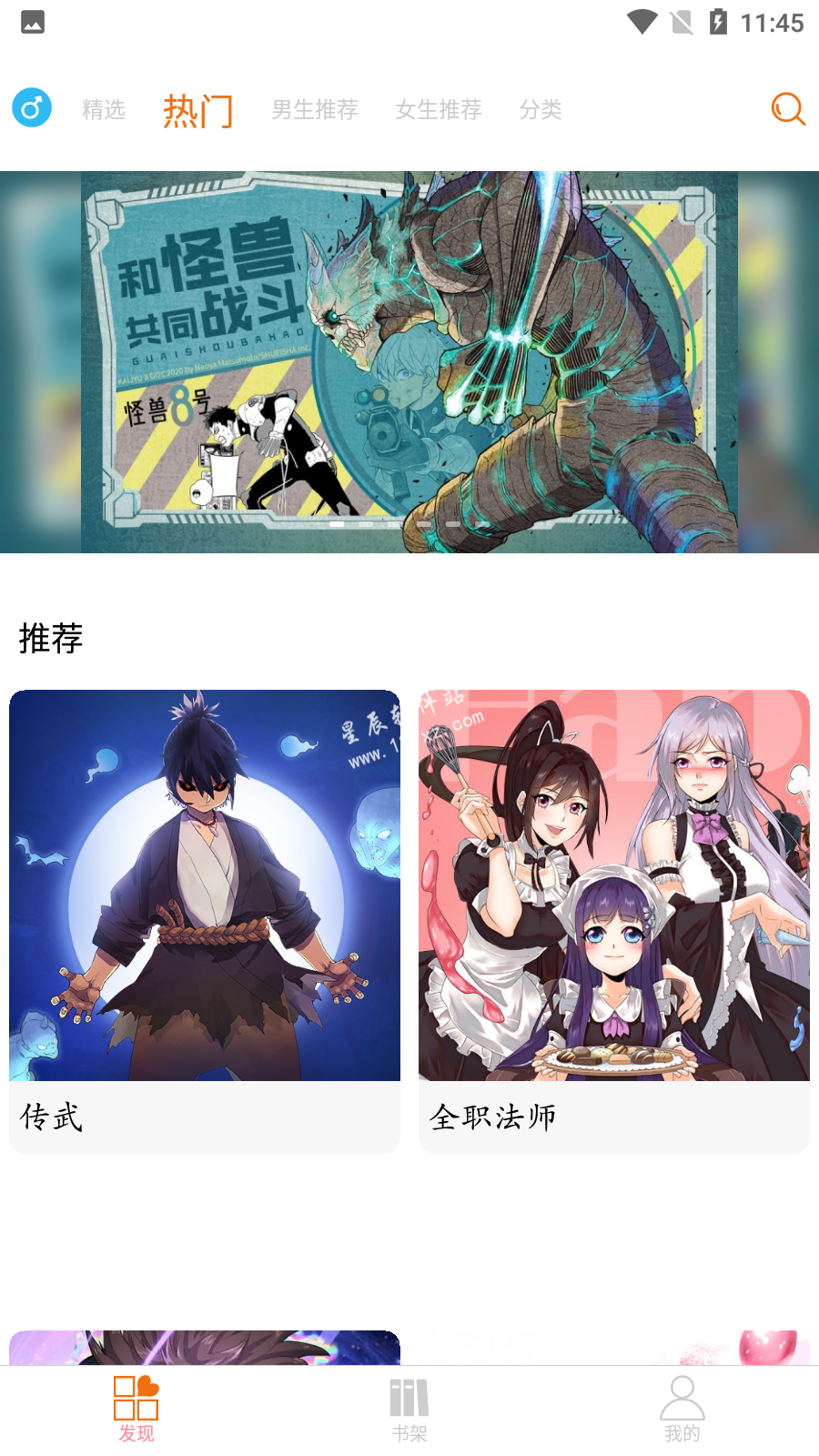
Task: Open the search icon
Action: (788, 109)
